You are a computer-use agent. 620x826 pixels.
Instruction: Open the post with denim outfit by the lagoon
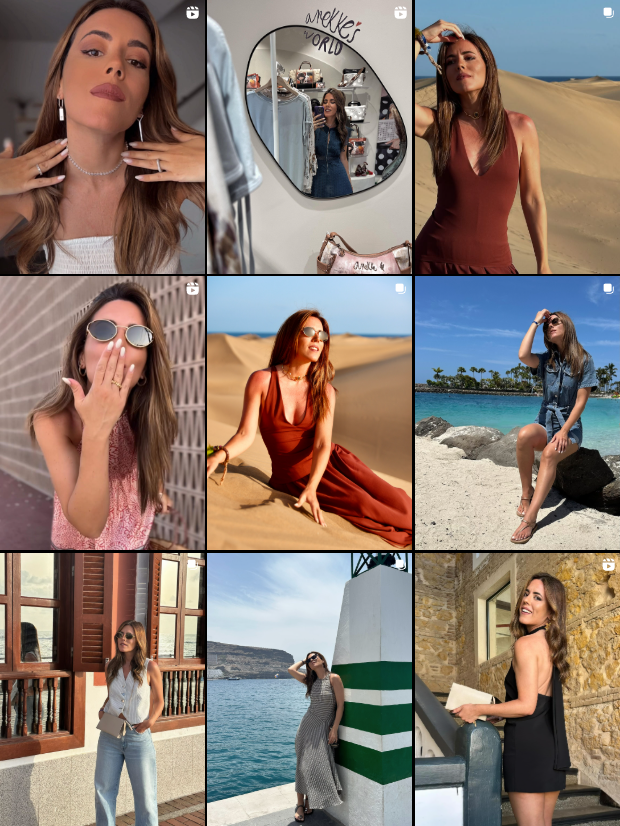click(517, 413)
